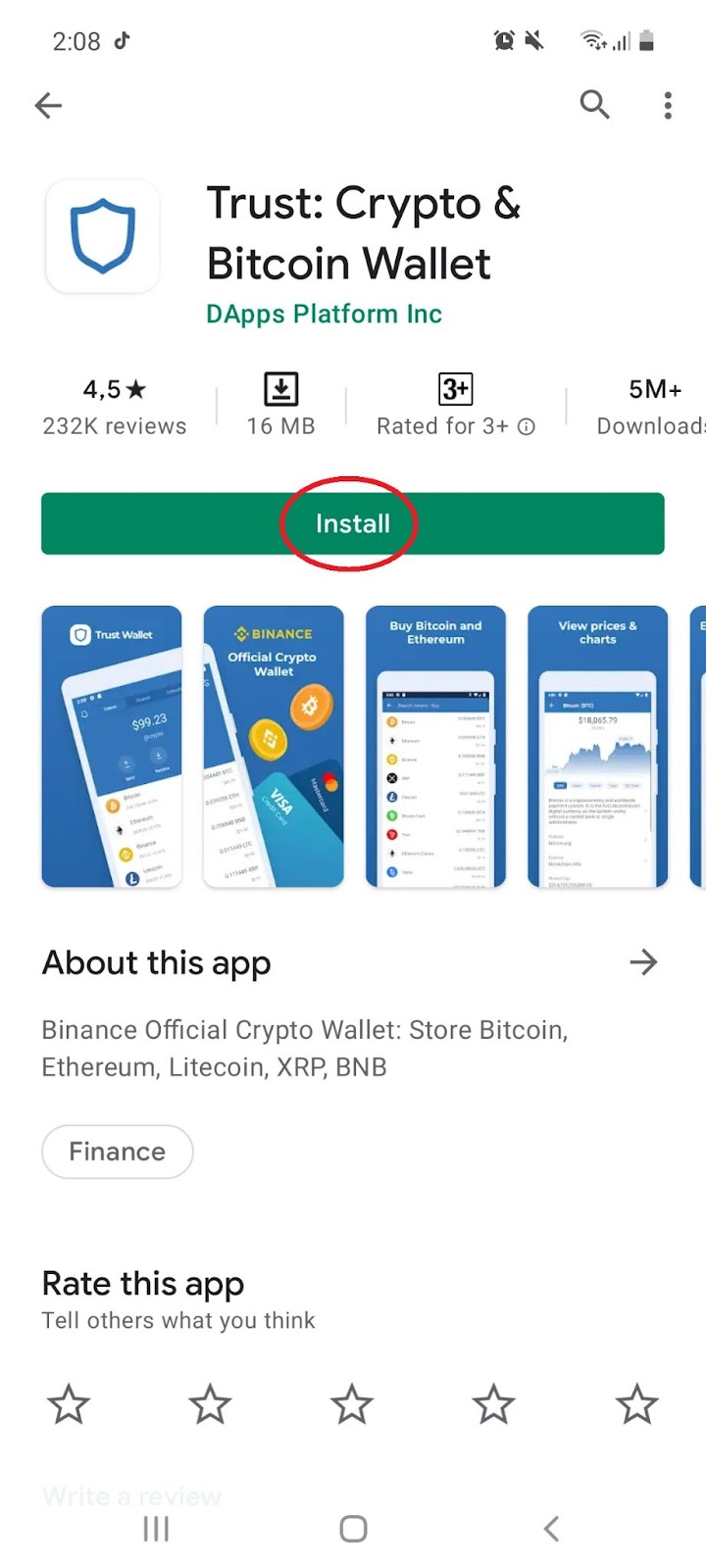Show info for Rated for 3+
706x1568 pixels.
pos(527,426)
